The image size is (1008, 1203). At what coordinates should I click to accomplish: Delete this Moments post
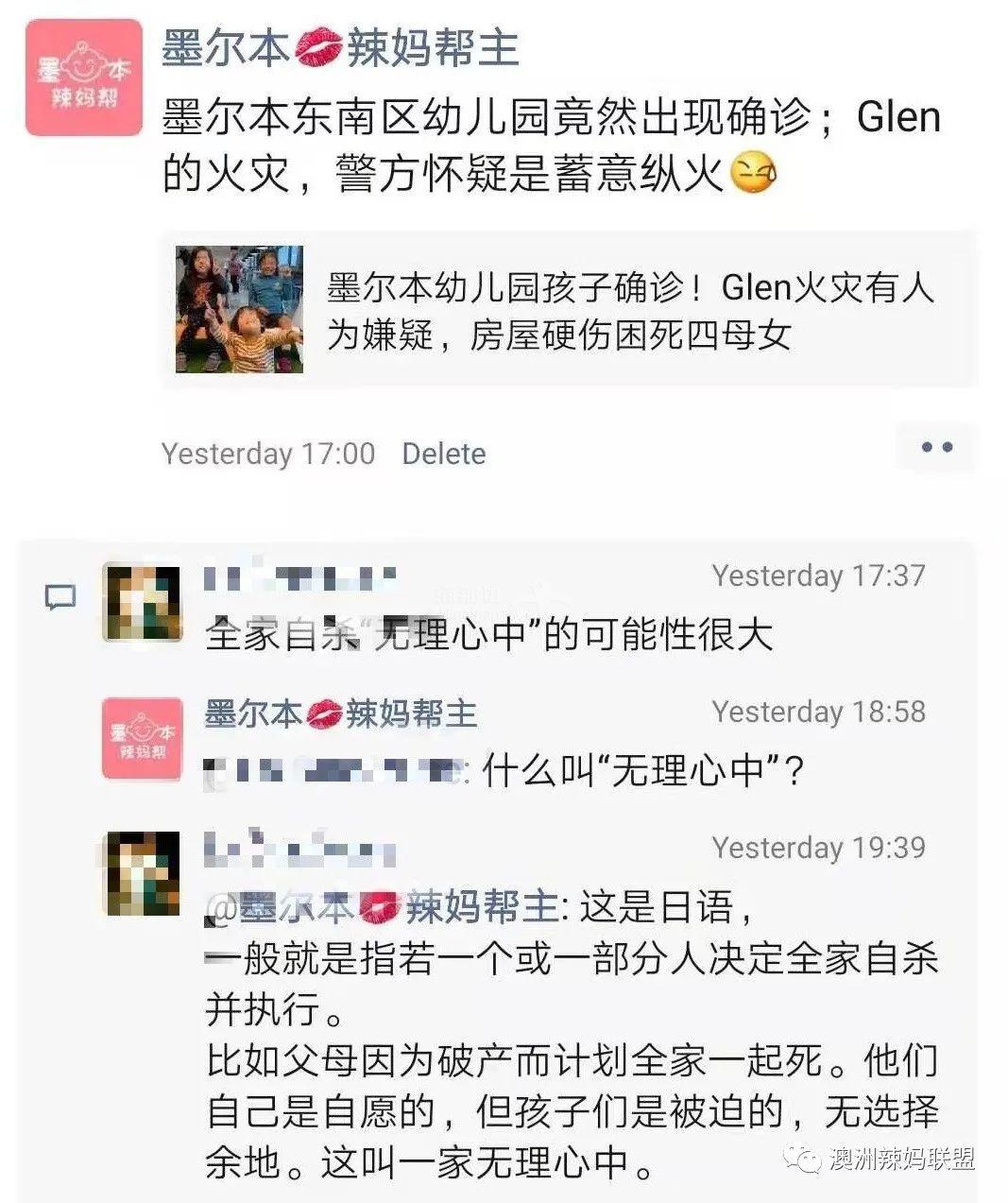443,454
